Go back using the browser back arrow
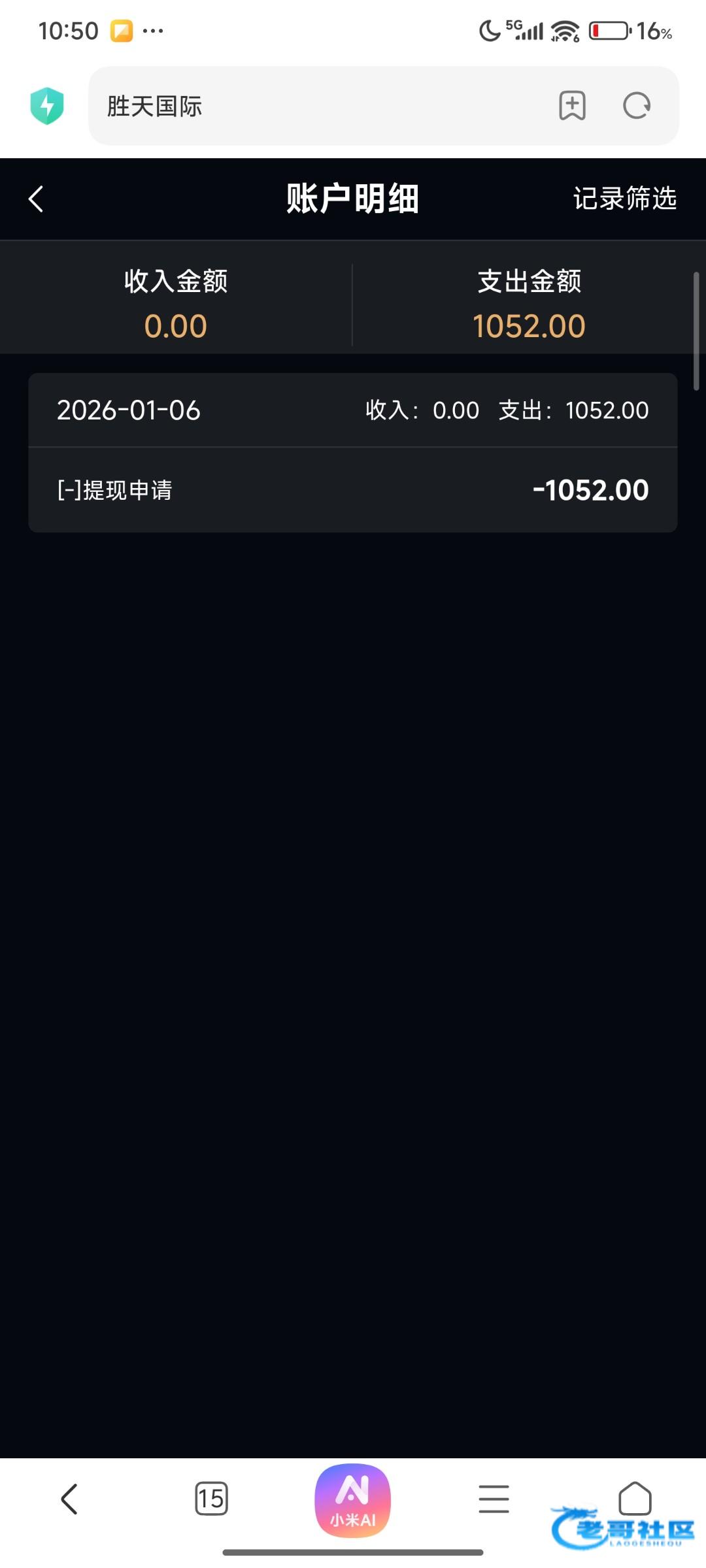This screenshot has width=706, height=1568. [x=69, y=1498]
